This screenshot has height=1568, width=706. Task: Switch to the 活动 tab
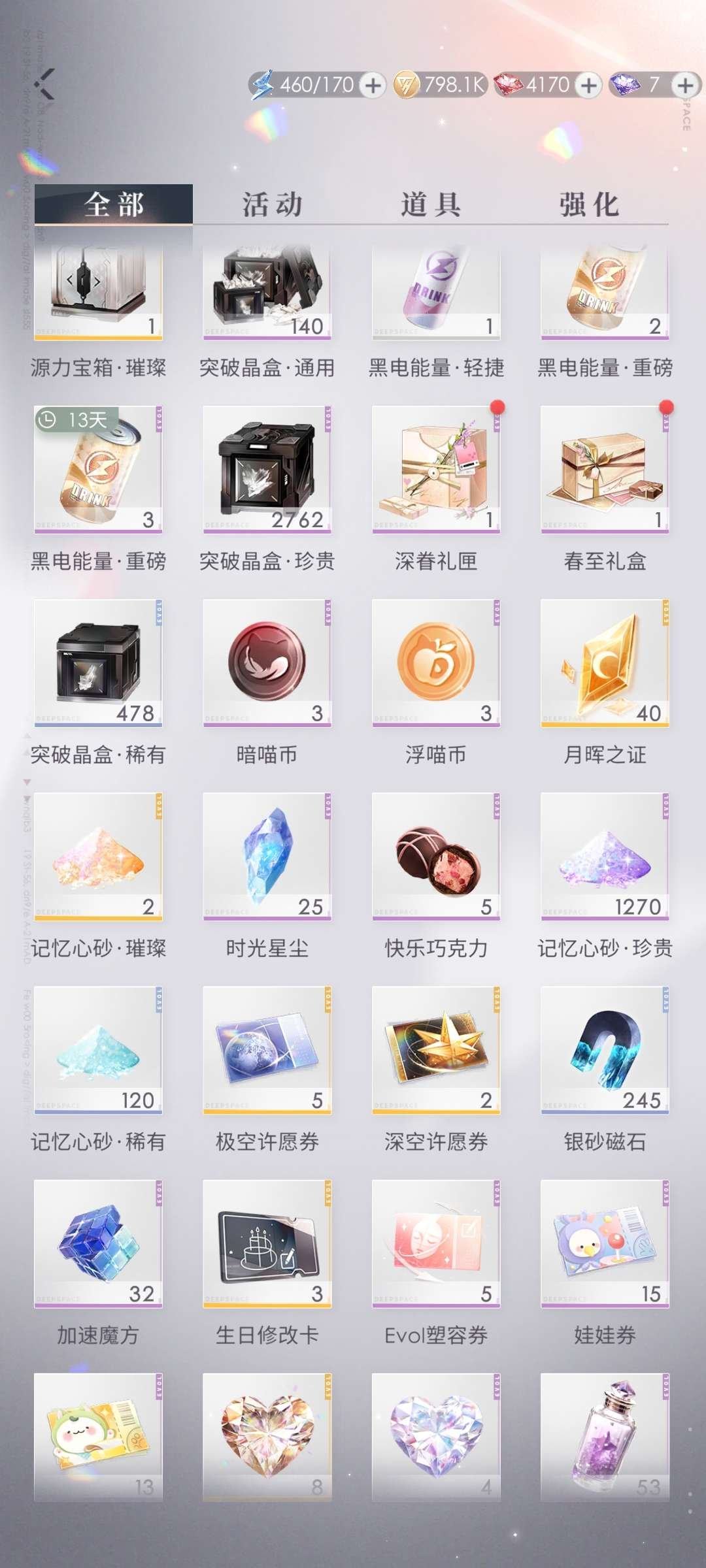pos(272,204)
